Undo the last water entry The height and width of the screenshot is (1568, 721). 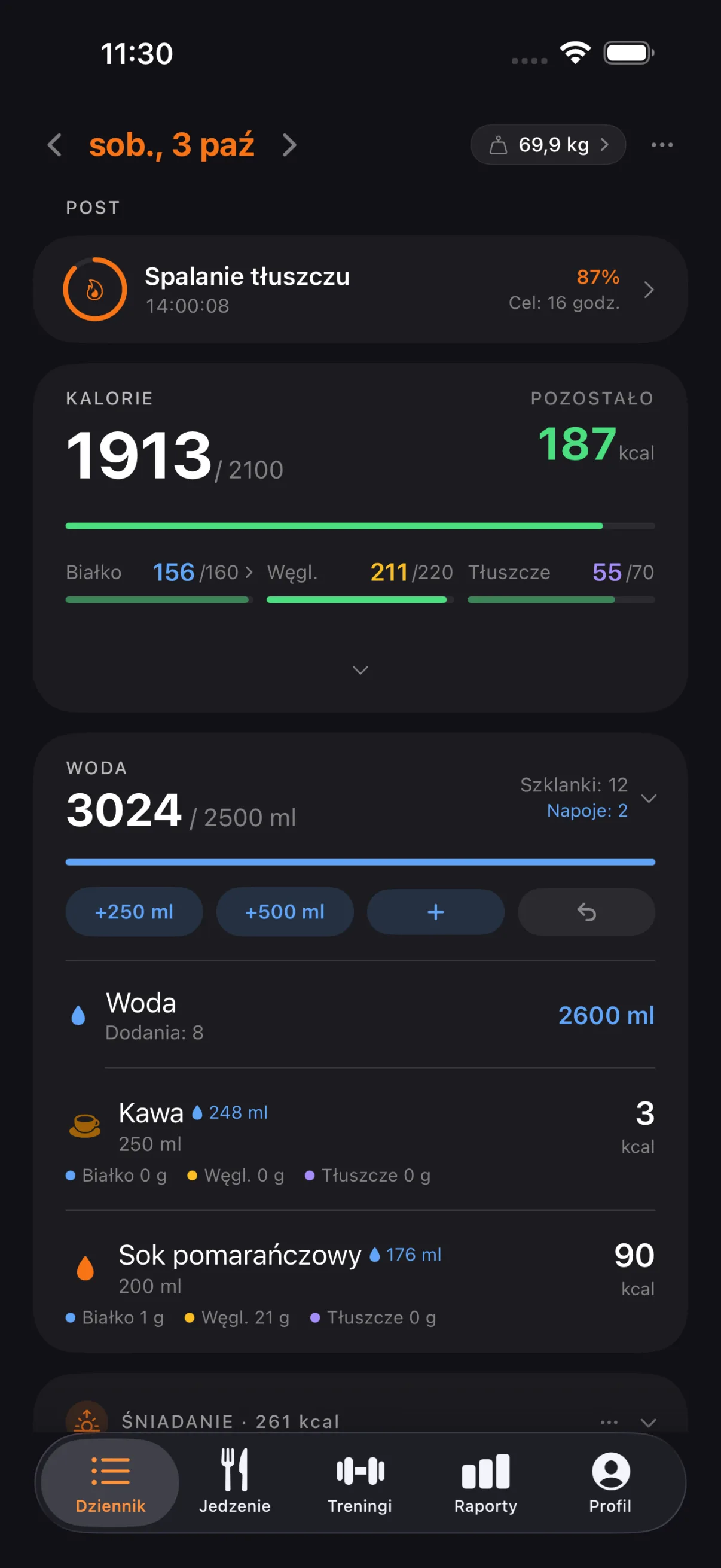pos(586,912)
